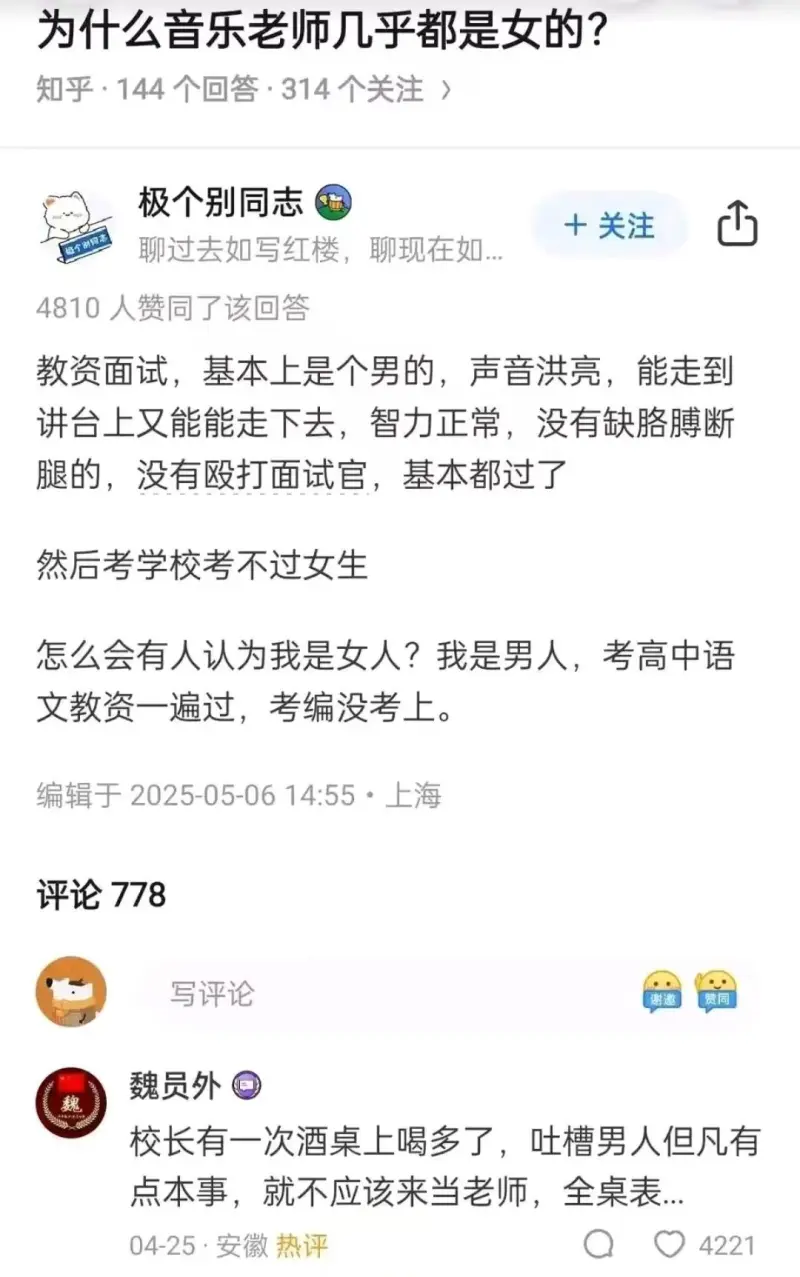The height and width of the screenshot is (1277, 800).
Task: Like 魏员外's comment
Action: point(669,1245)
